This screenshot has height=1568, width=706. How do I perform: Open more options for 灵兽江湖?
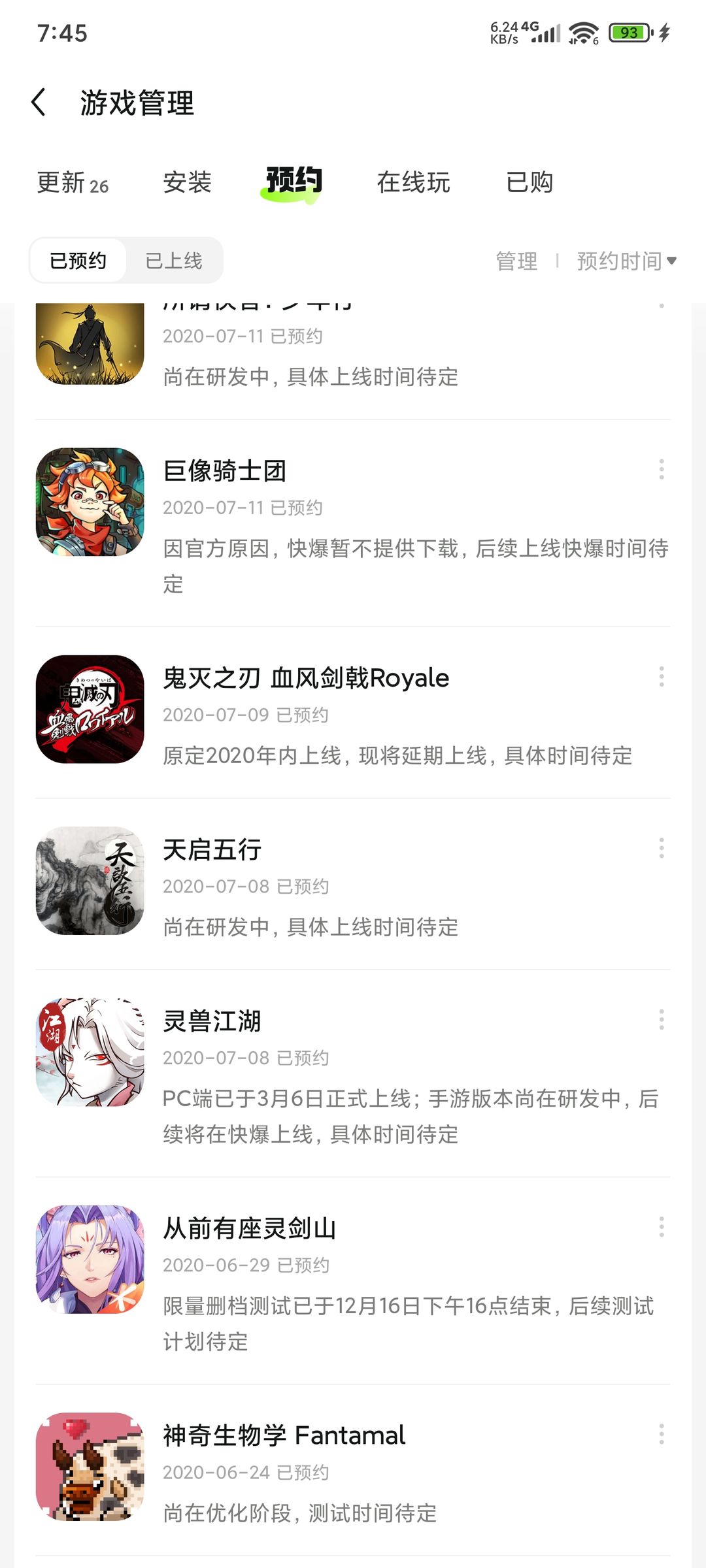pos(662,1019)
